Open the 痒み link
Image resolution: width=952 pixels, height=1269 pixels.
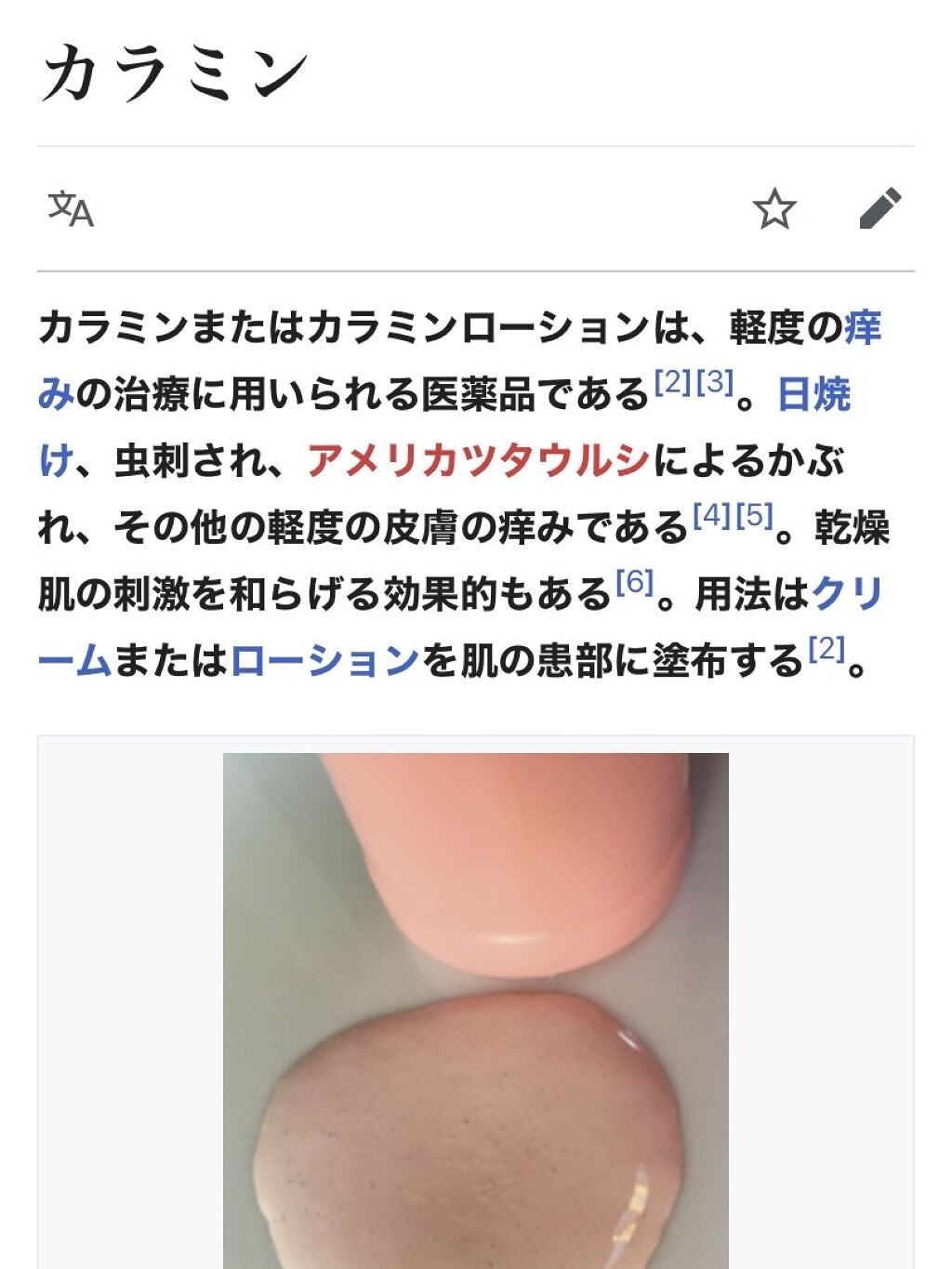pyautogui.click(x=863, y=329)
